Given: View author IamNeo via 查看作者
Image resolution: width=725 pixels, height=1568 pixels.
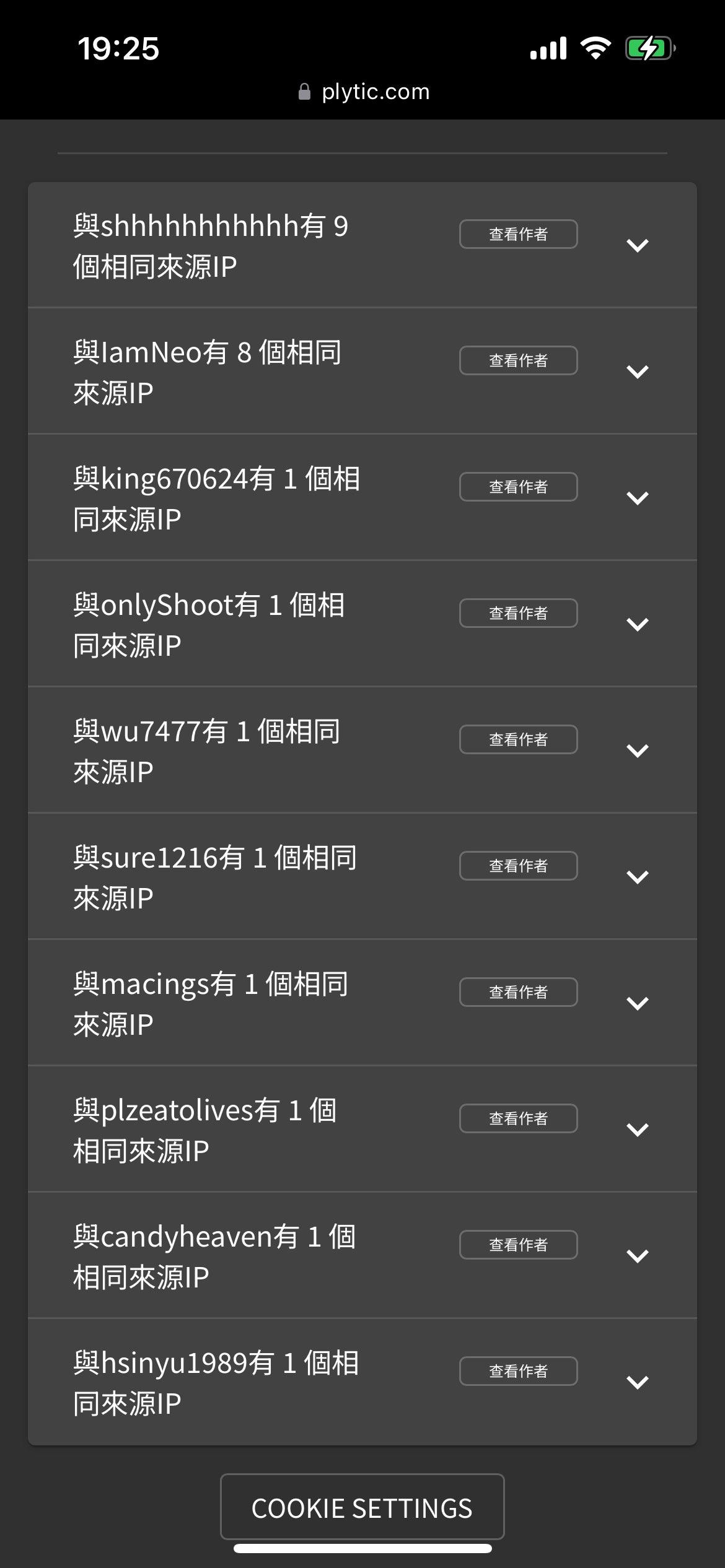Looking at the screenshot, I should point(518,360).
